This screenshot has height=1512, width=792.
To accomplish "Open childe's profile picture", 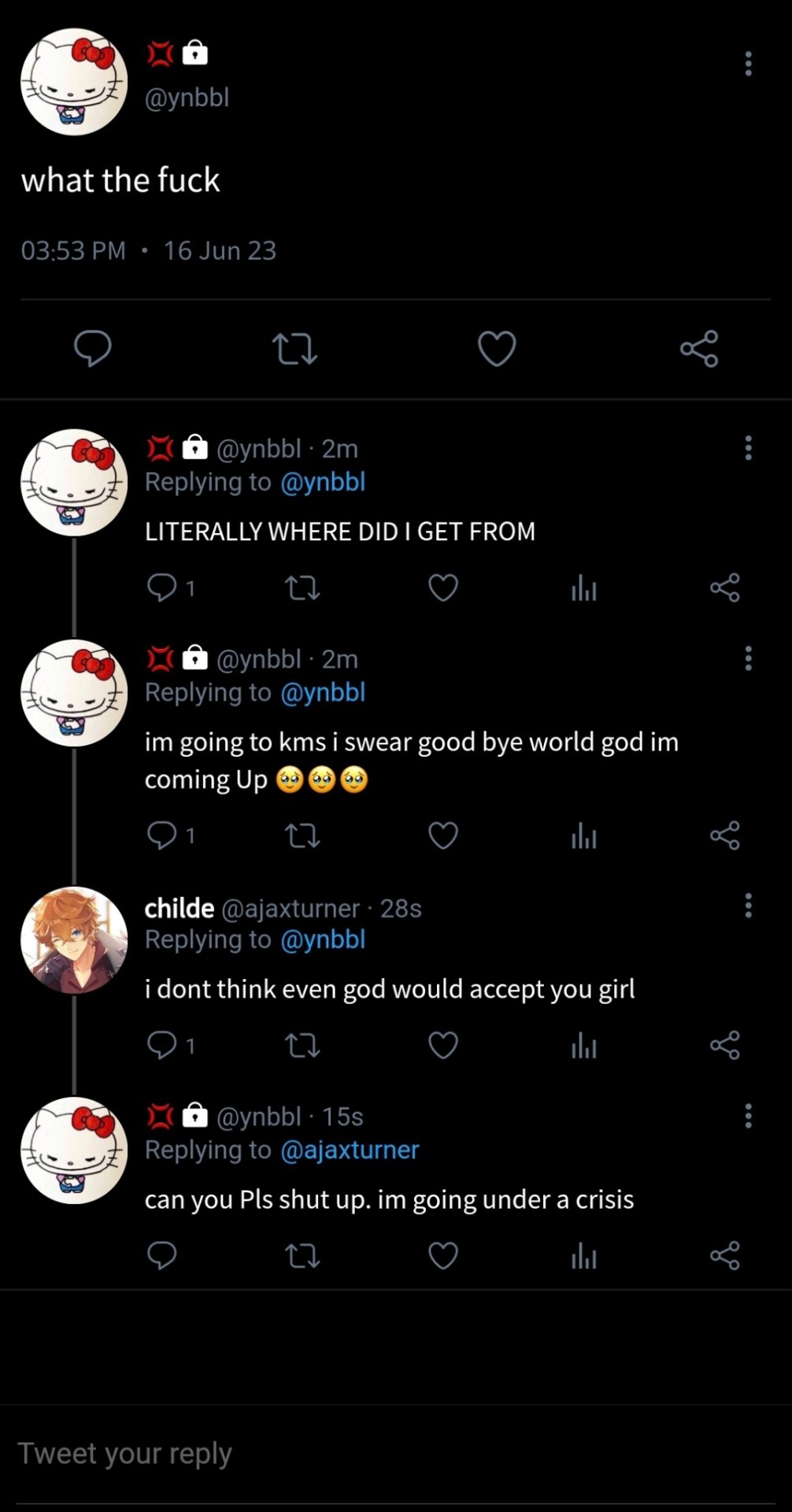I will [74, 939].
